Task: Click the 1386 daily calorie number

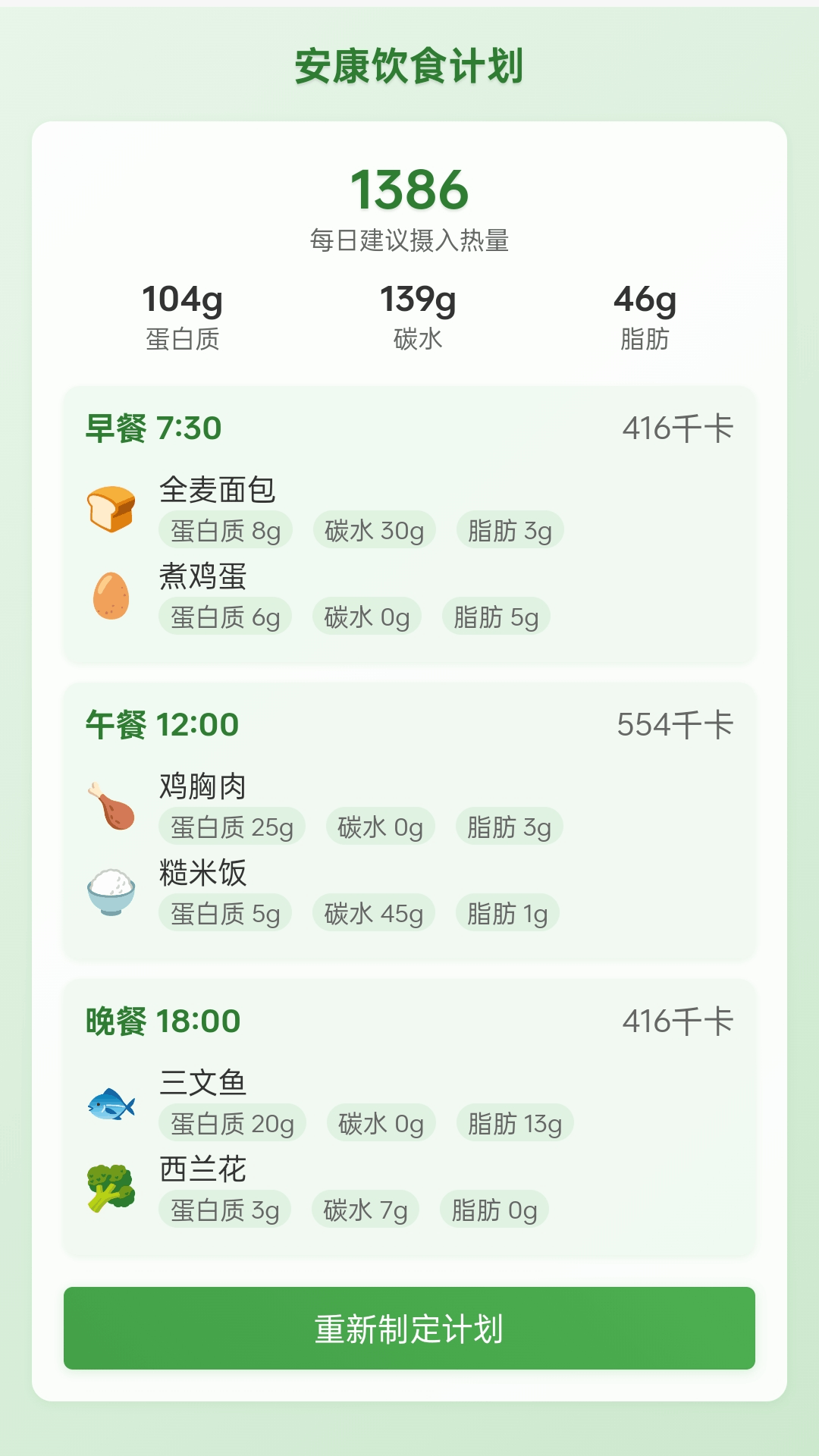Action: click(409, 192)
